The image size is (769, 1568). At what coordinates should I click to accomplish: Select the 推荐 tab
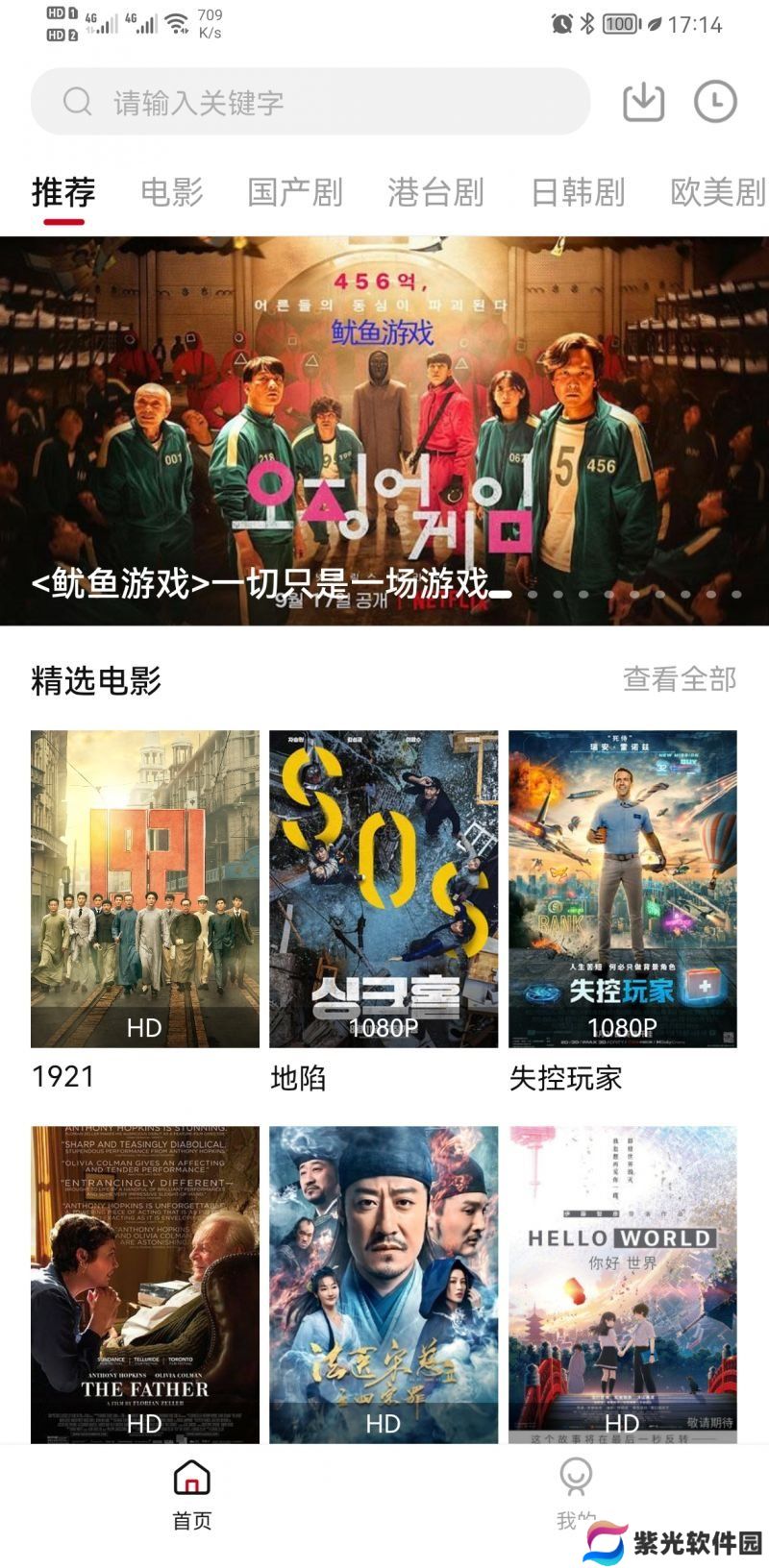[63, 192]
